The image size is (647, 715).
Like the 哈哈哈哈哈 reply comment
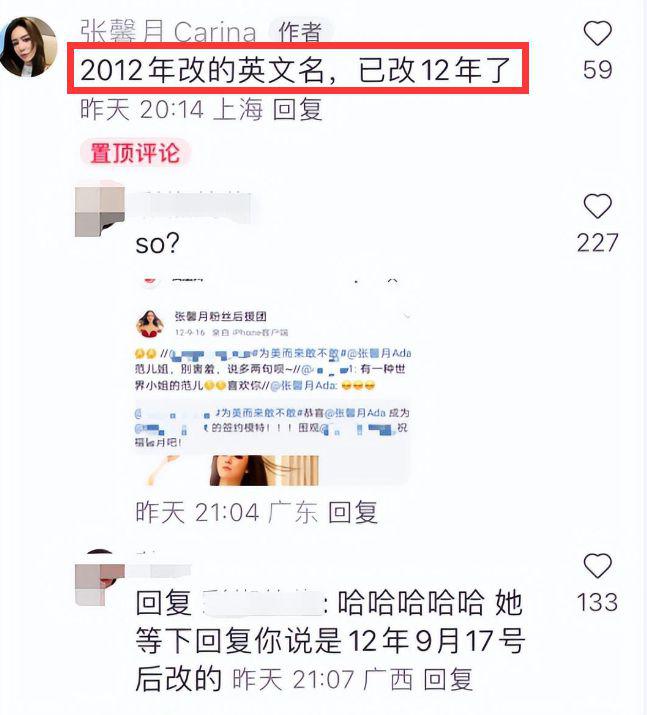coord(597,566)
